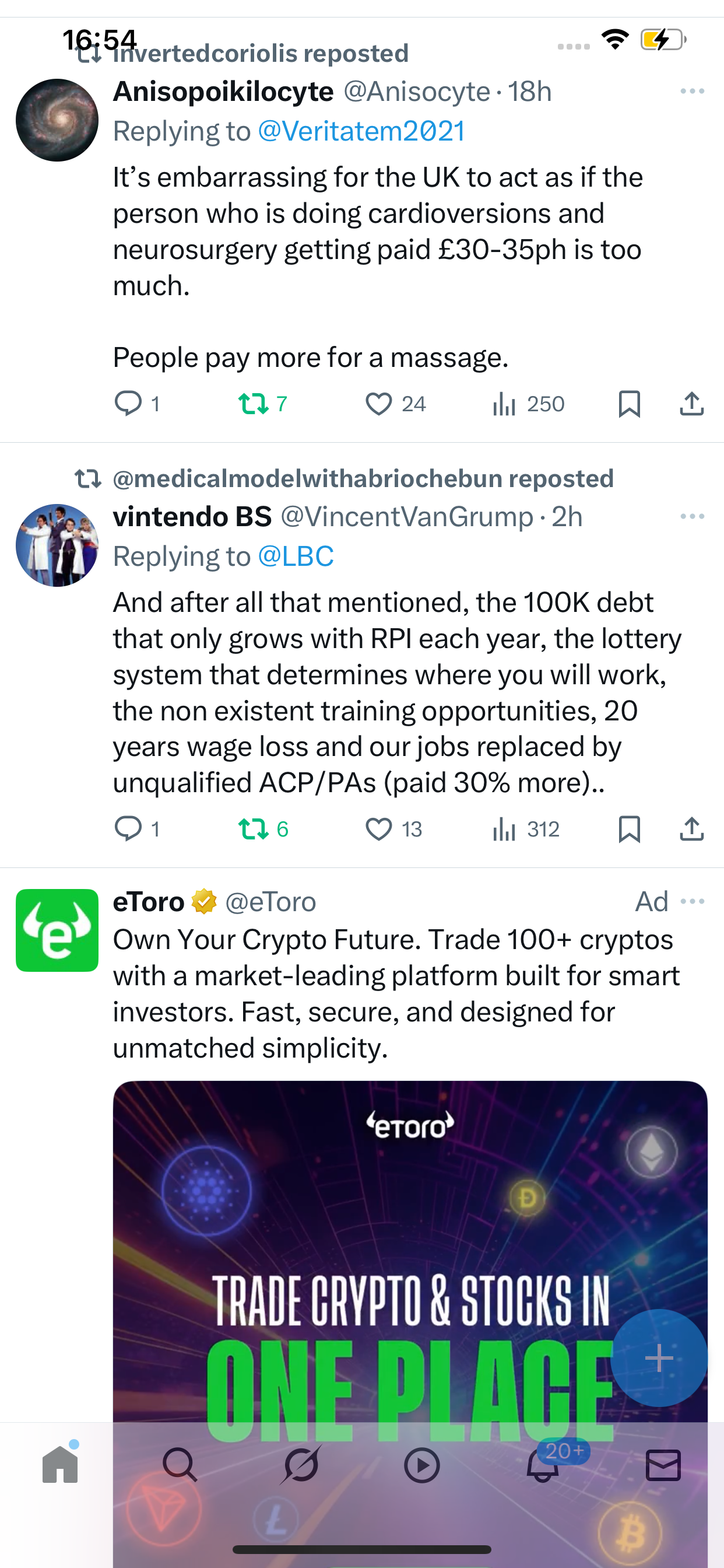Share vintendo BS's post
Screen dimensions: 724x1568
pos(692,828)
